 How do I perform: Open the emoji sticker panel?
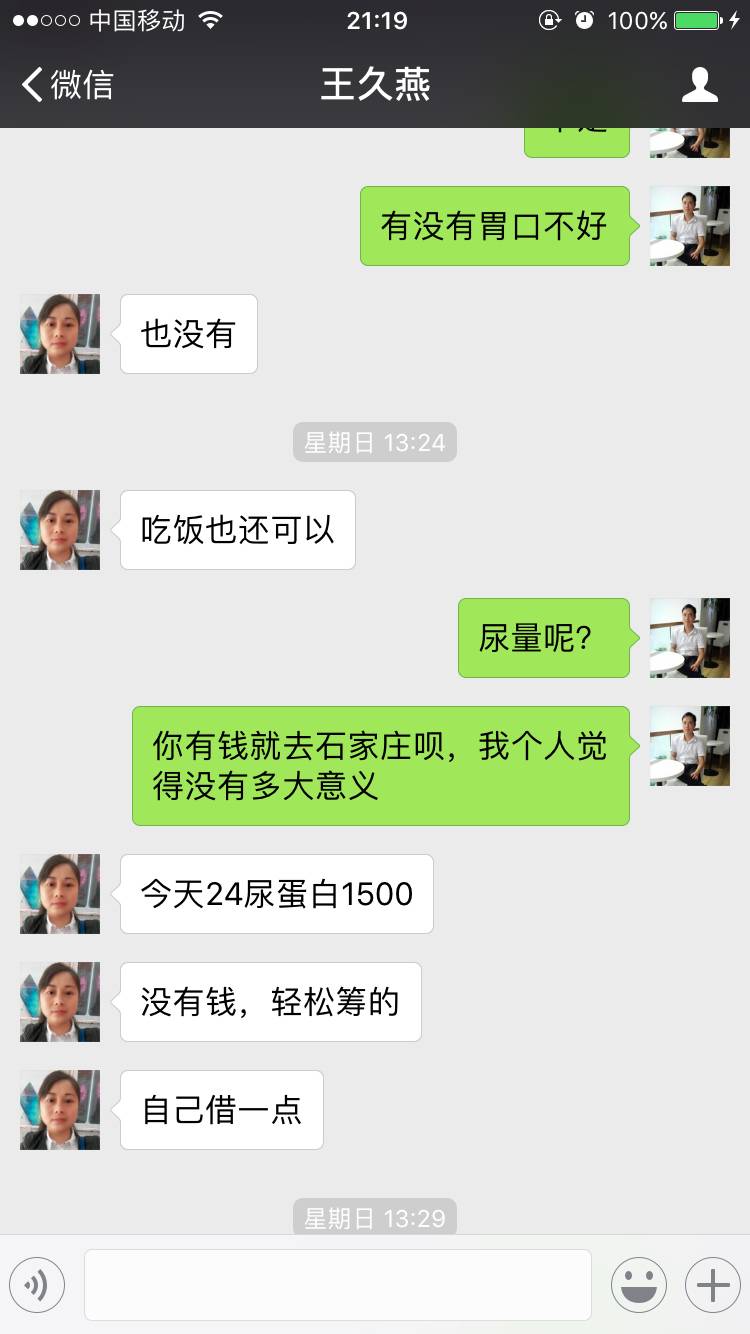click(639, 1285)
